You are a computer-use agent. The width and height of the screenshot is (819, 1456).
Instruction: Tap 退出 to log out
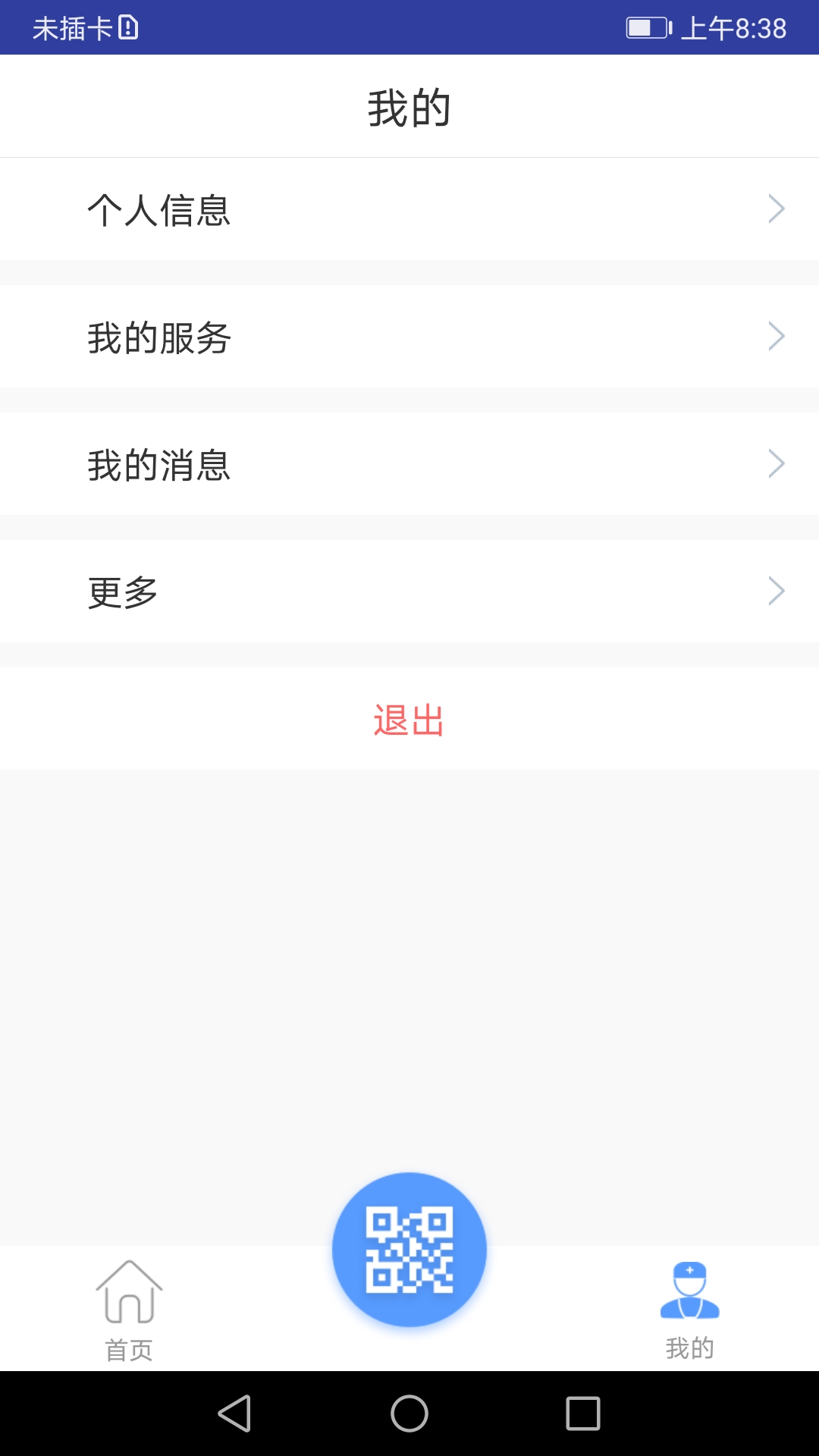[x=409, y=719]
